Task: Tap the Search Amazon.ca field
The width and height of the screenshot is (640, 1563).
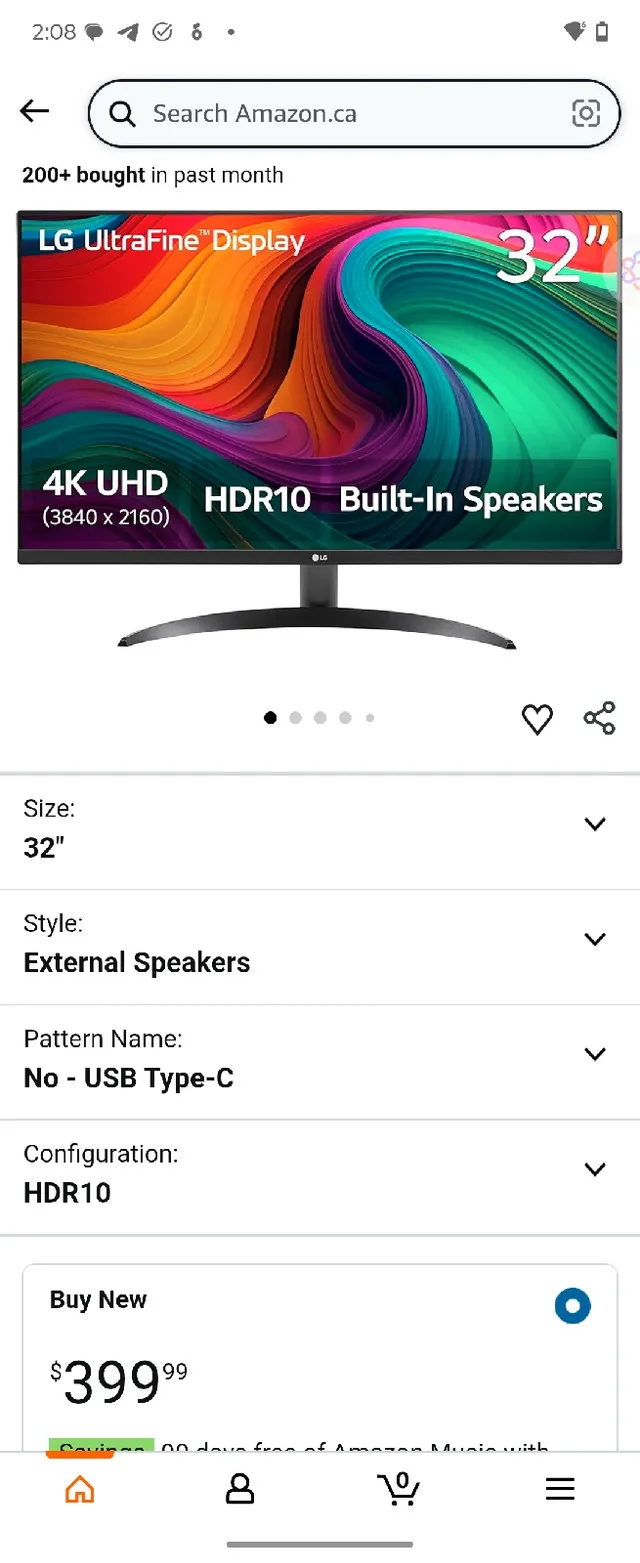Action: tap(340, 114)
